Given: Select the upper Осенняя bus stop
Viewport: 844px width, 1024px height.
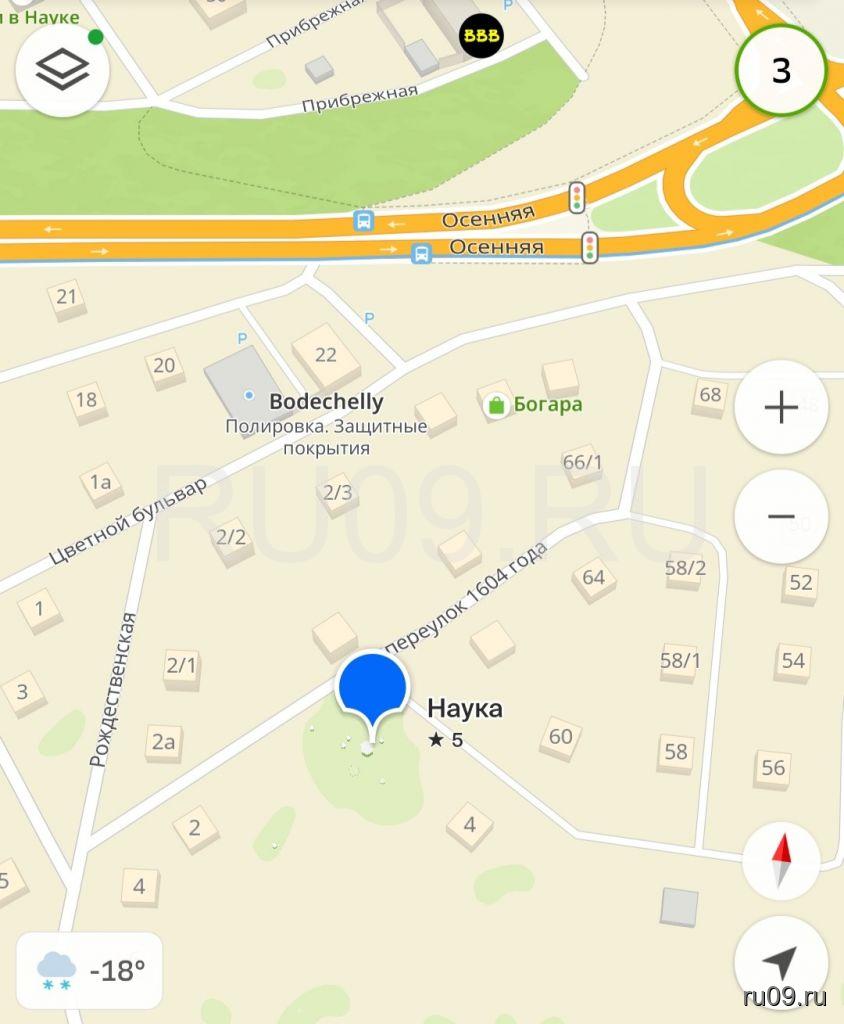Looking at the screenshot, I should 364,220.
